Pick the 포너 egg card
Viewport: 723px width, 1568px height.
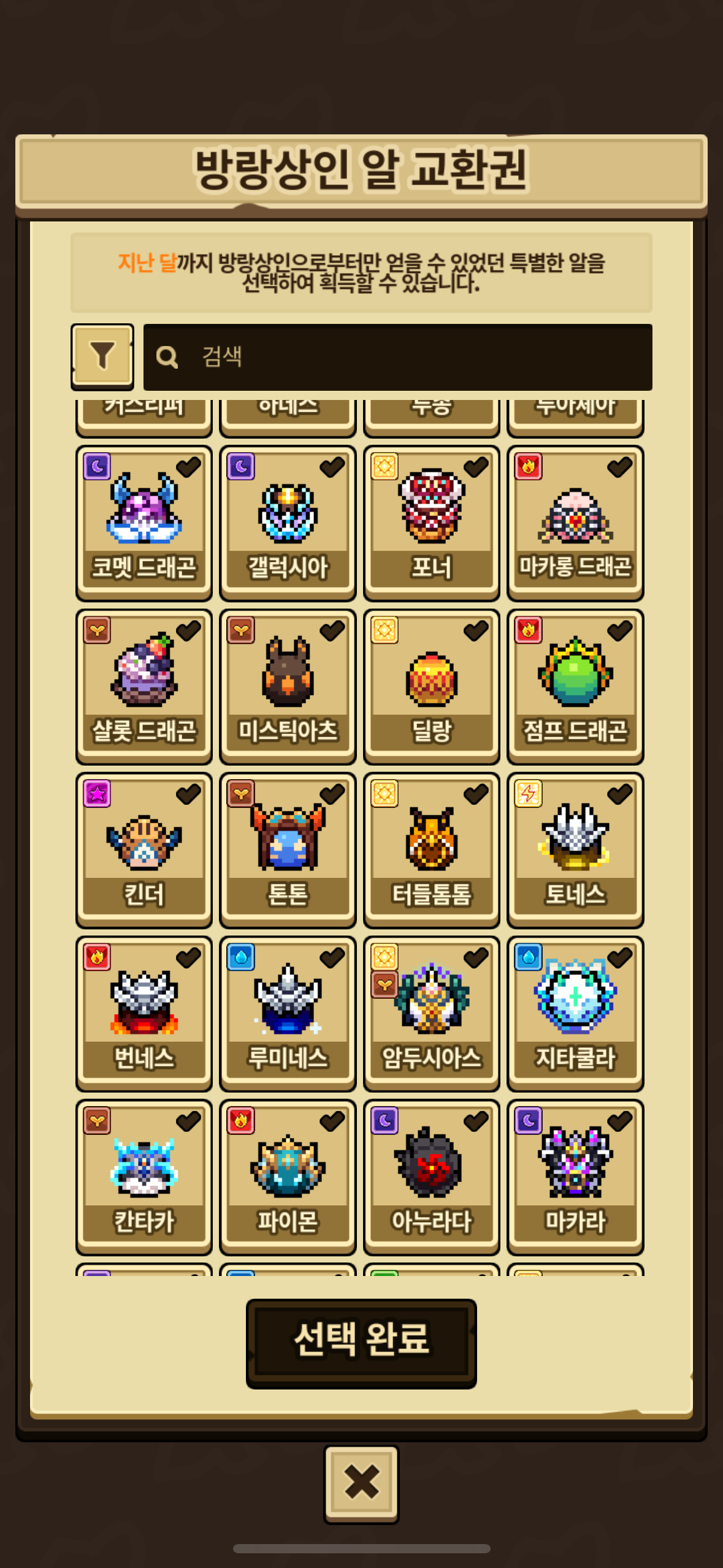431,522
